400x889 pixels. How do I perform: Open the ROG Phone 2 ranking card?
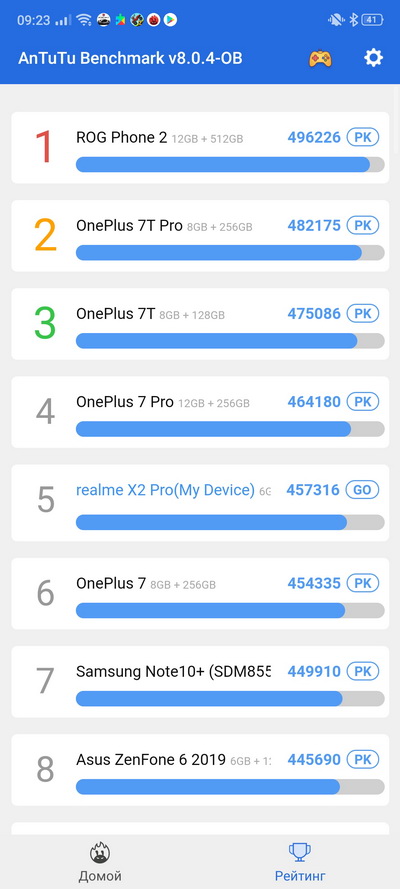(200, 147)
